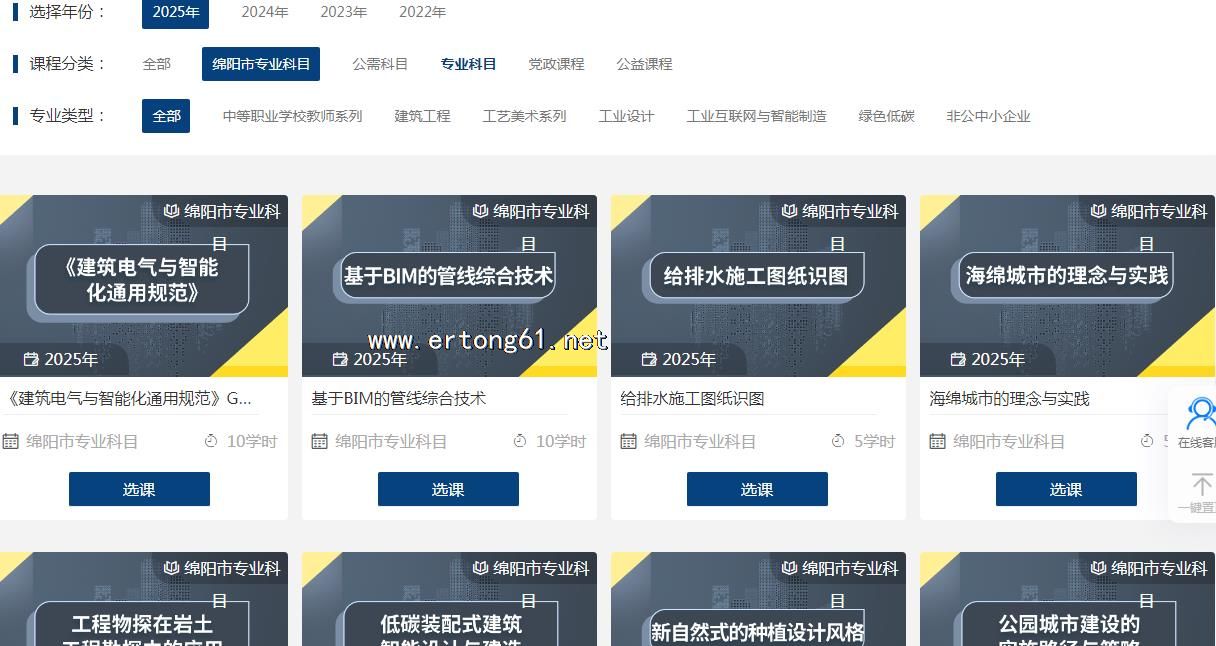Filter by 绿色低碳 specialty type
Screen dimensions: 1216x646
(886, 116)
